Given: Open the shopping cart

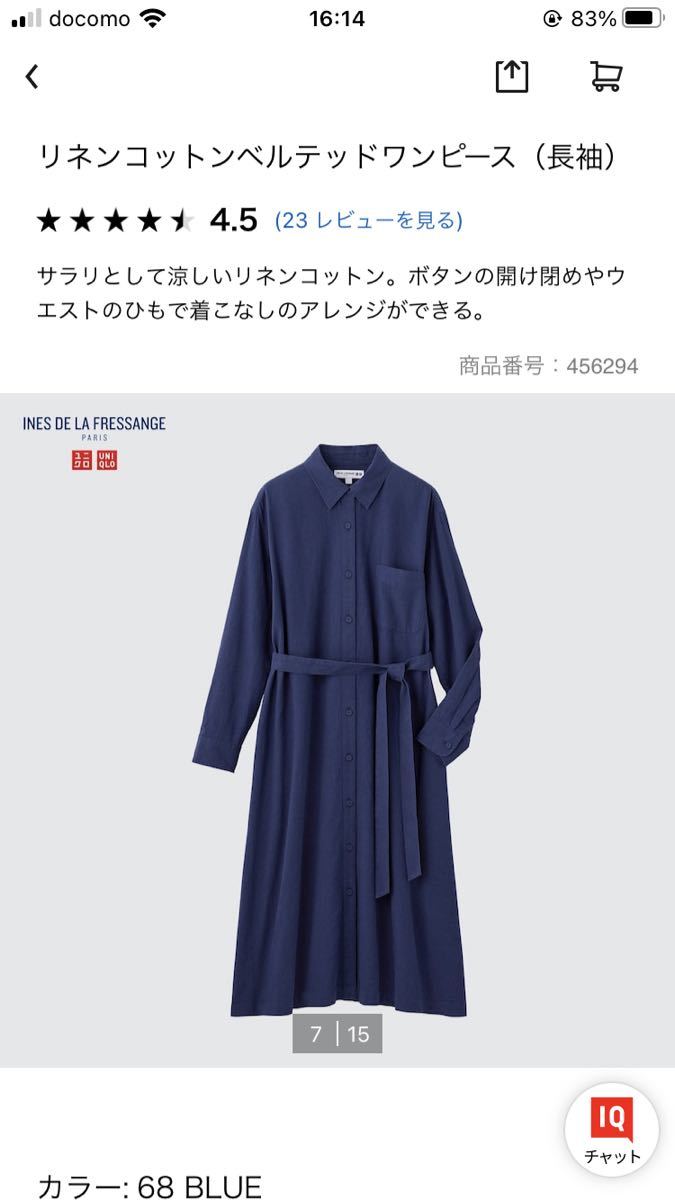Looking at the screenshot, I should coord(606,77).
